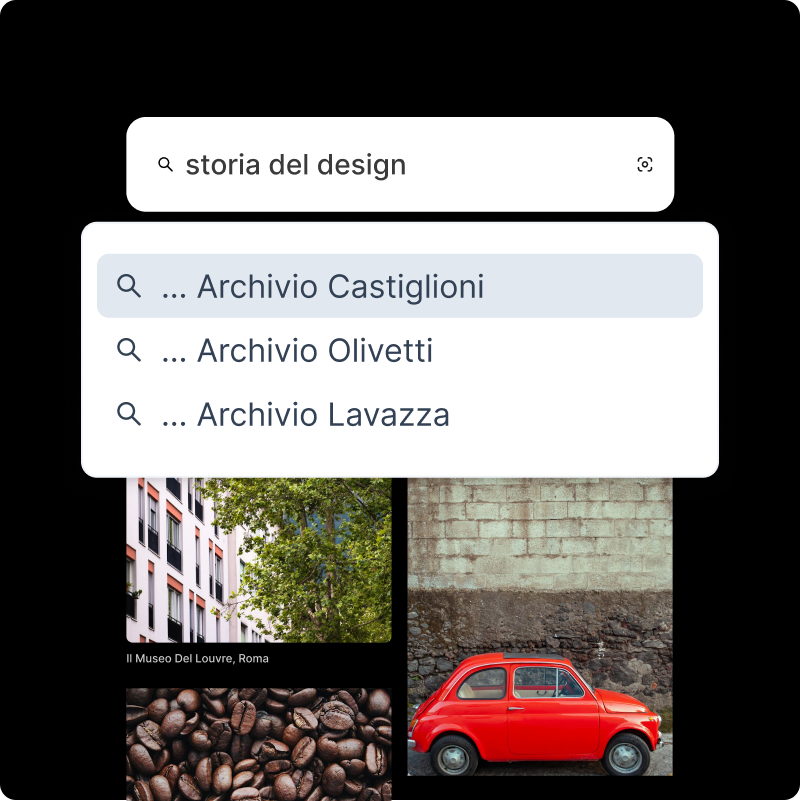View the coffee beans photo
The width and height of the screenshot is (800, 801).
[258, 745]
